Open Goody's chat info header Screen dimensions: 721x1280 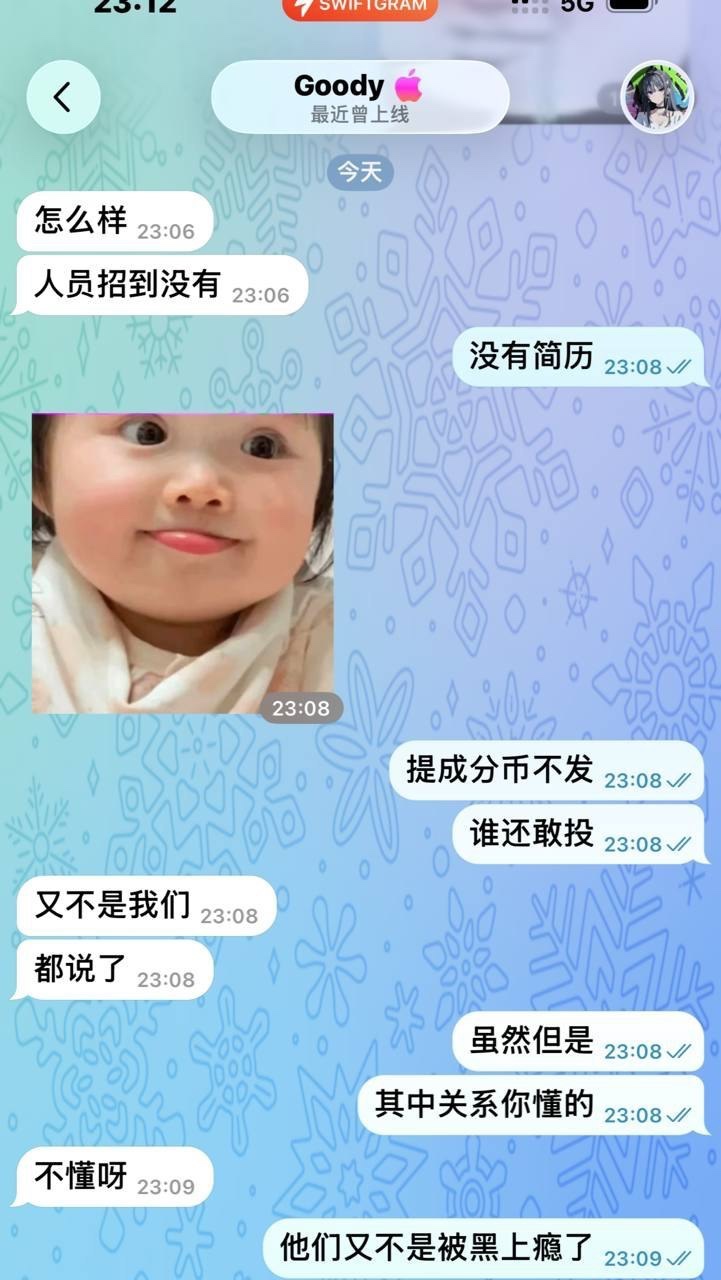click(x=360, y=97)
